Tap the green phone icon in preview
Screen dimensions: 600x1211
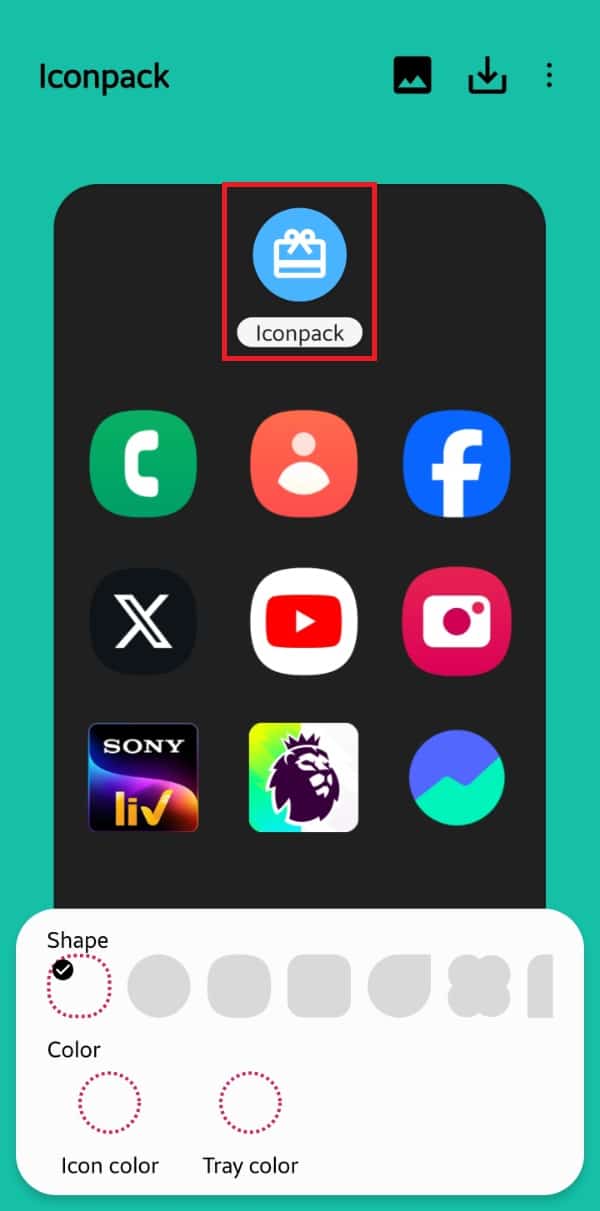143,464
